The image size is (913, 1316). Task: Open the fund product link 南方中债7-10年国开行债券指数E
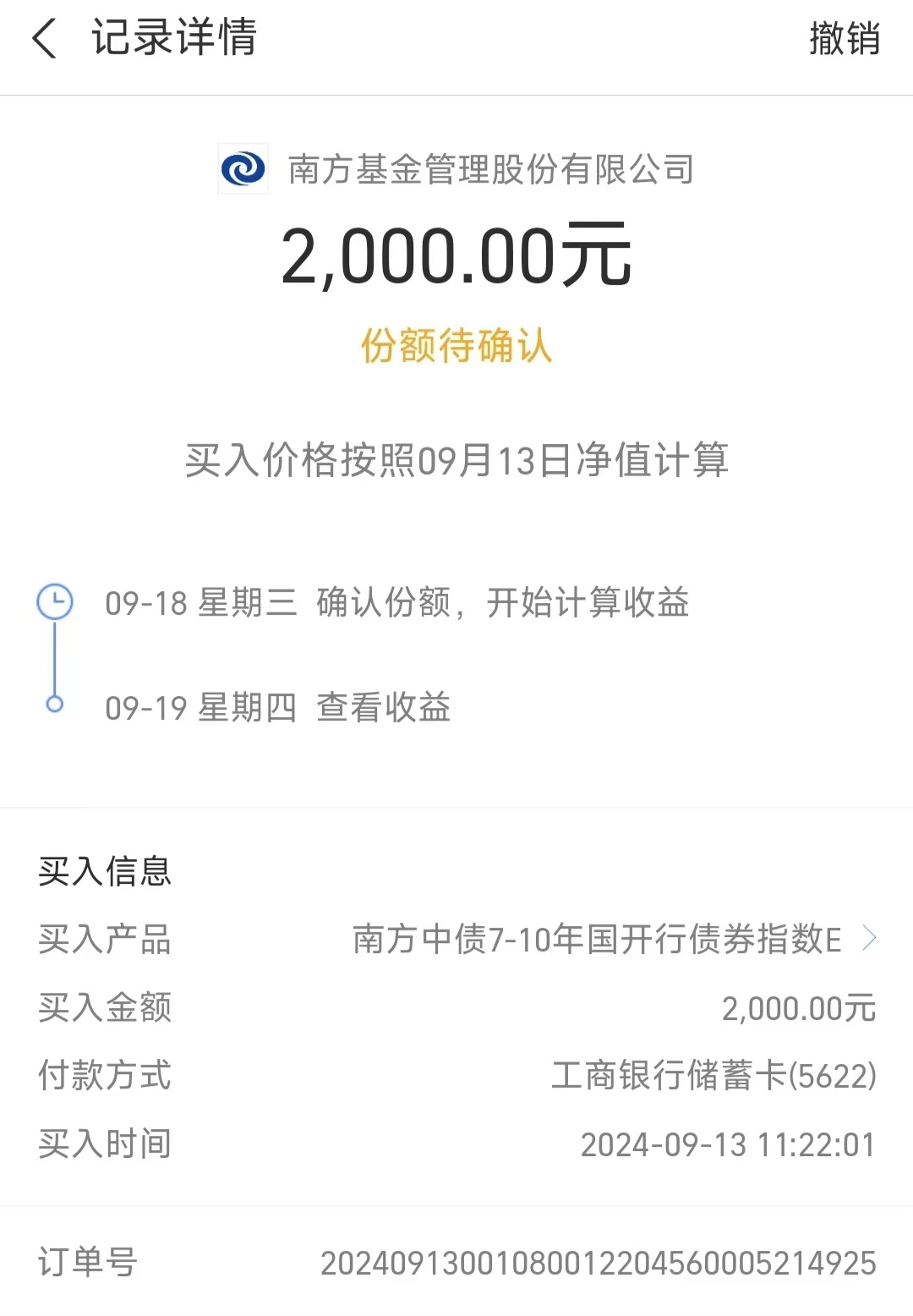(596, 939)
